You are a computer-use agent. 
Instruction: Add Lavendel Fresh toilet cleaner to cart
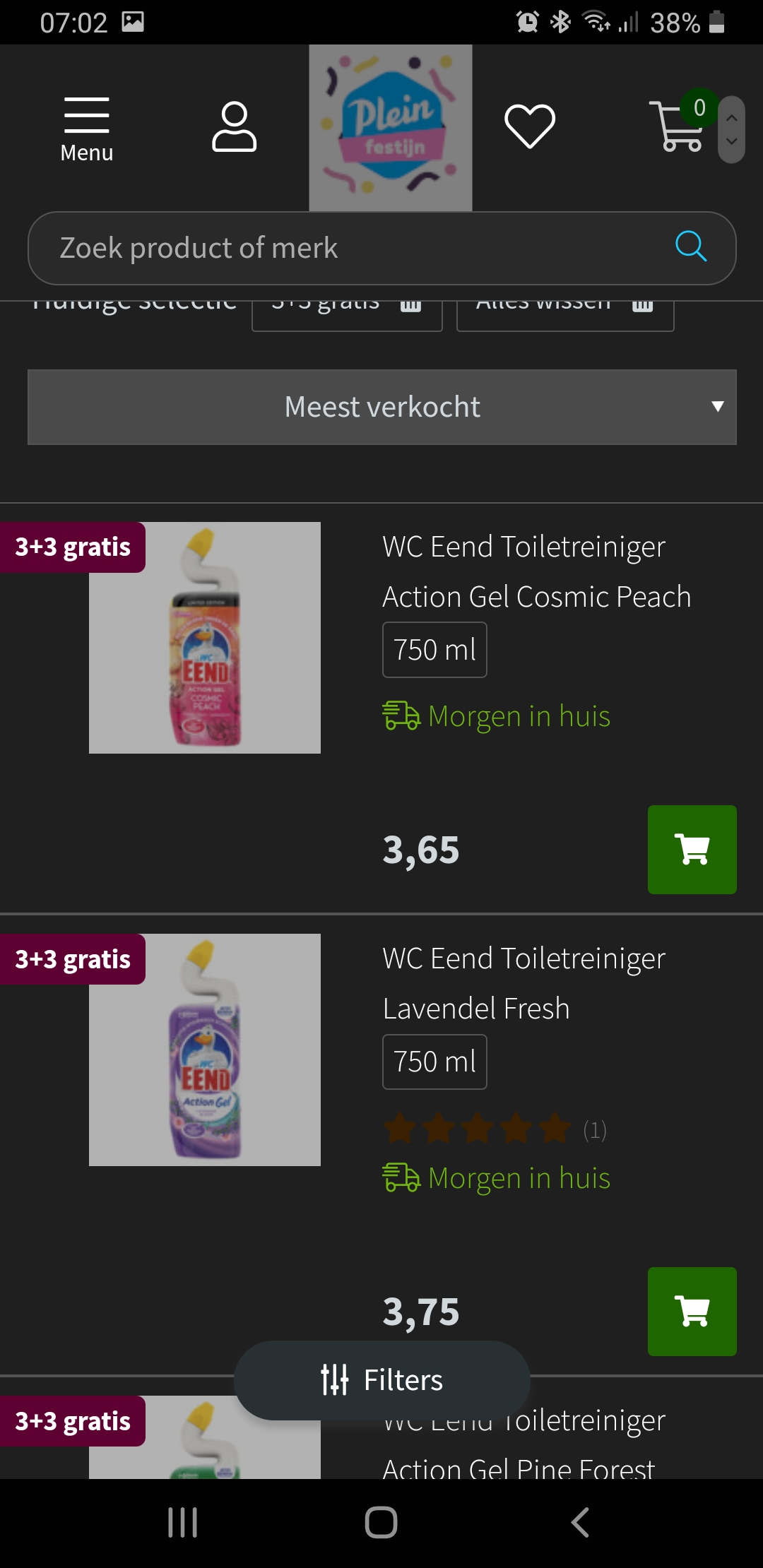pos(692,1312)
